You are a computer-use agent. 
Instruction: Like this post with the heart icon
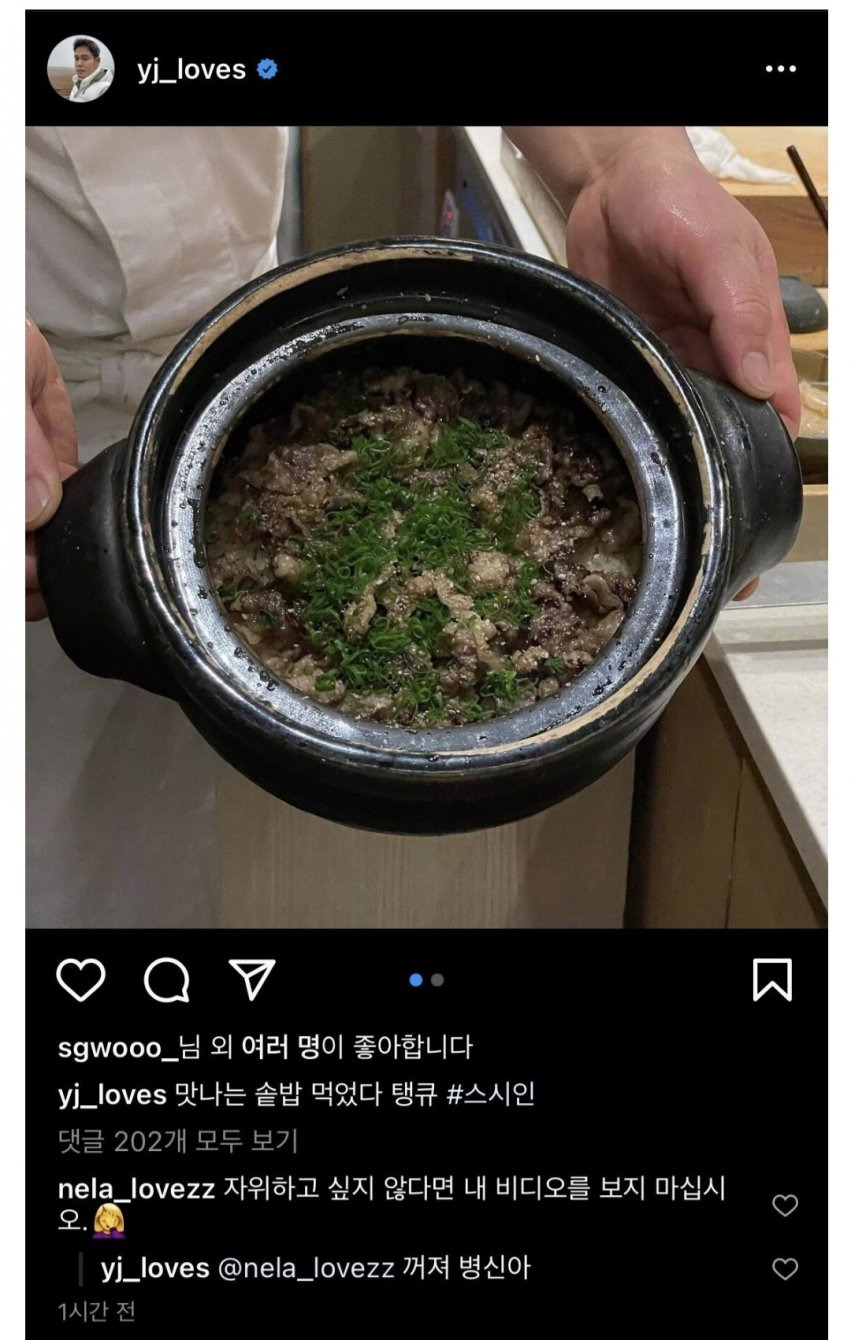coord(80,980)
